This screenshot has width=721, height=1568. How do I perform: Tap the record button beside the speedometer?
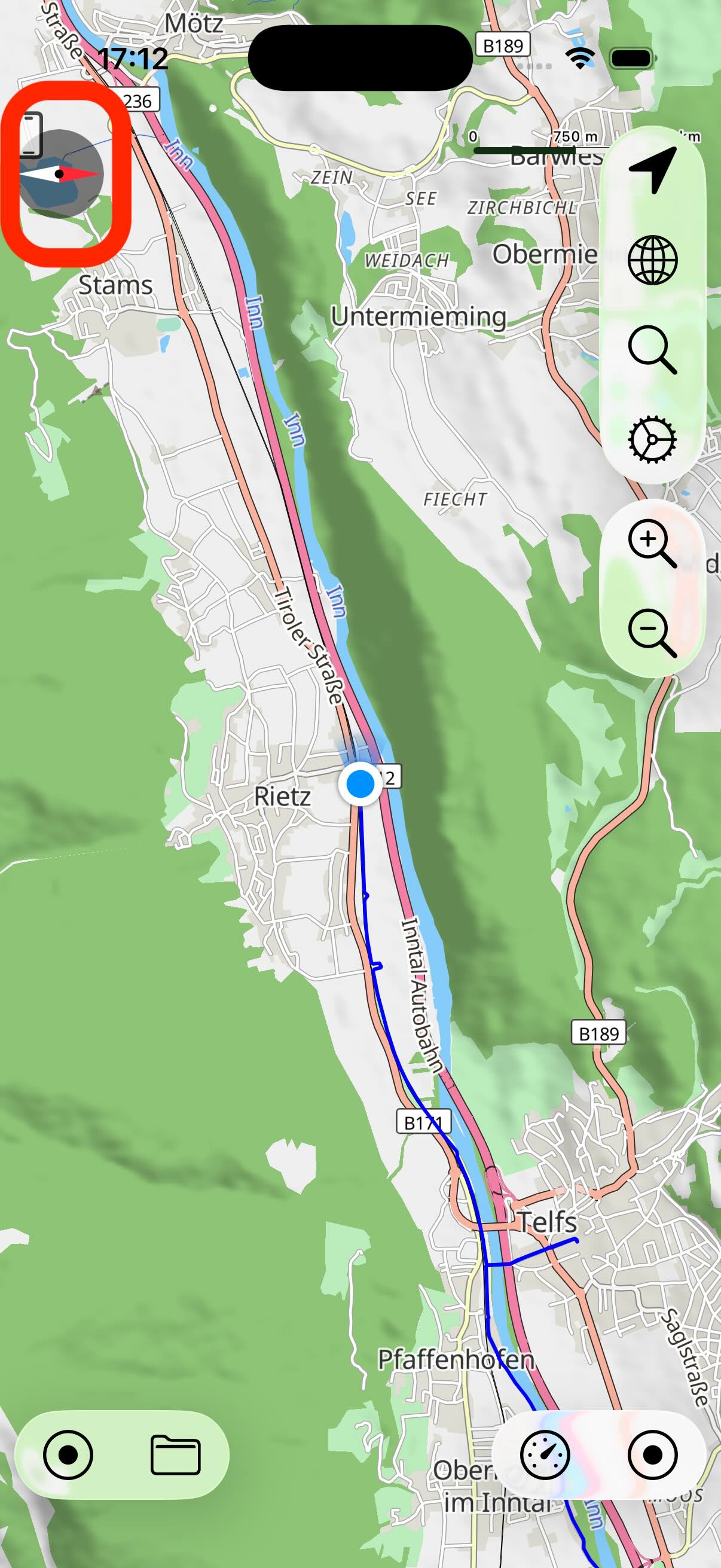click(652, 1455)
